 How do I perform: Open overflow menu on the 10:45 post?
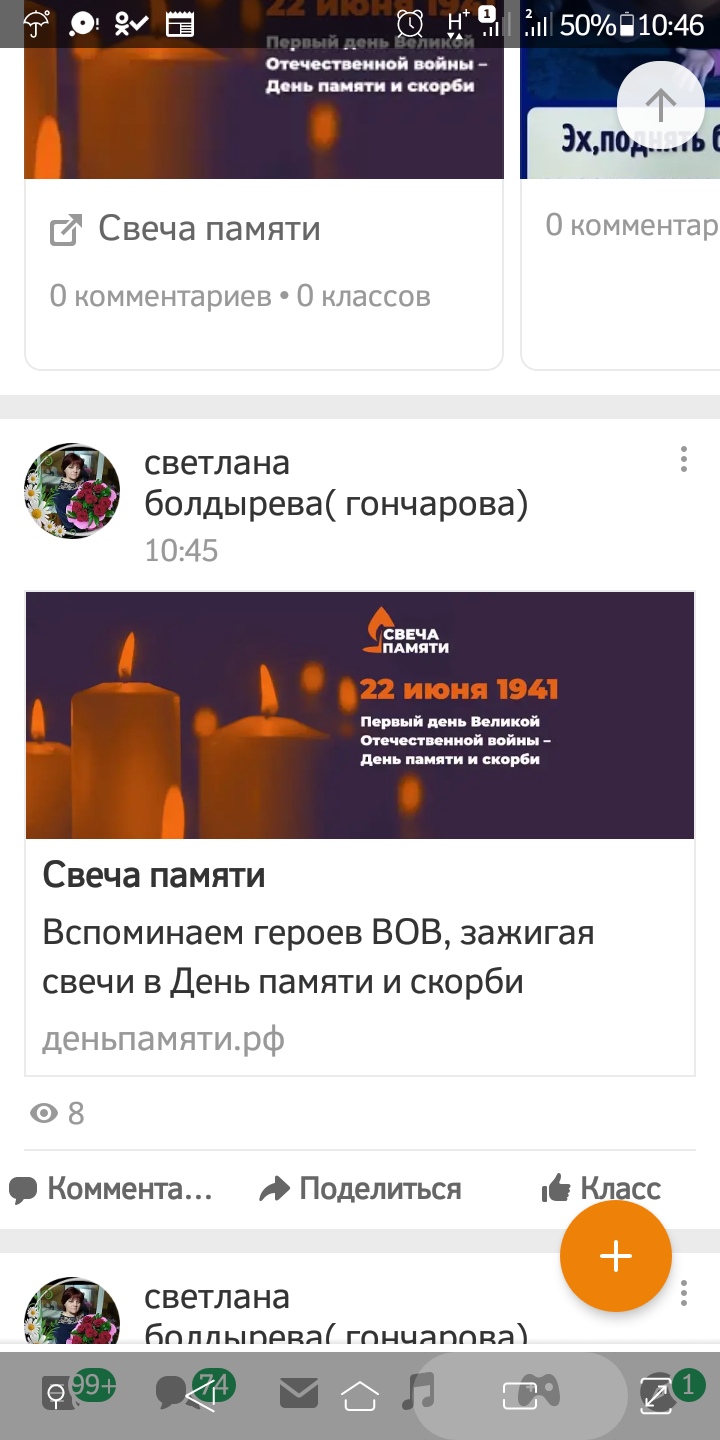[684, 460]
